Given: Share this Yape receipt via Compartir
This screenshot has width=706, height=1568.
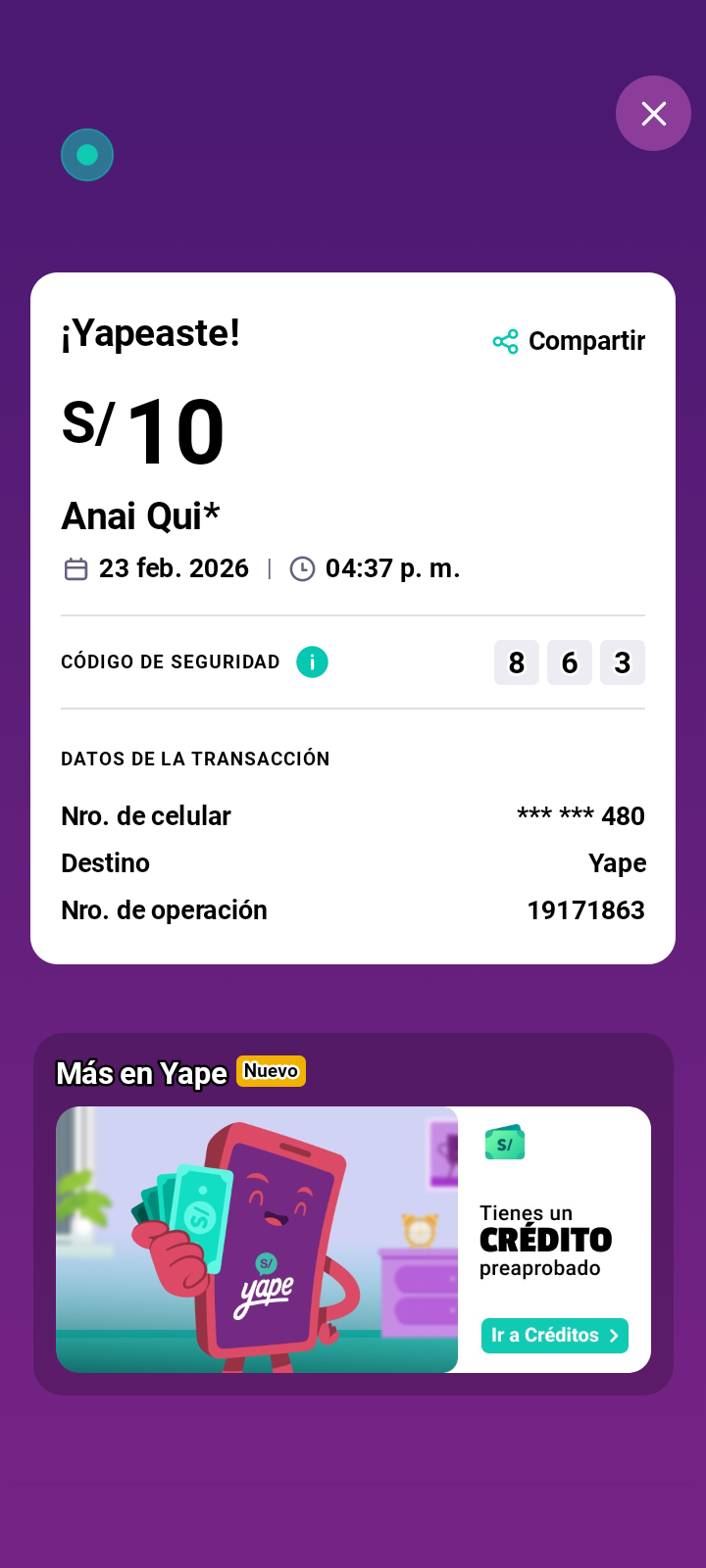Looking at the screenshot, I should point(570,341).
